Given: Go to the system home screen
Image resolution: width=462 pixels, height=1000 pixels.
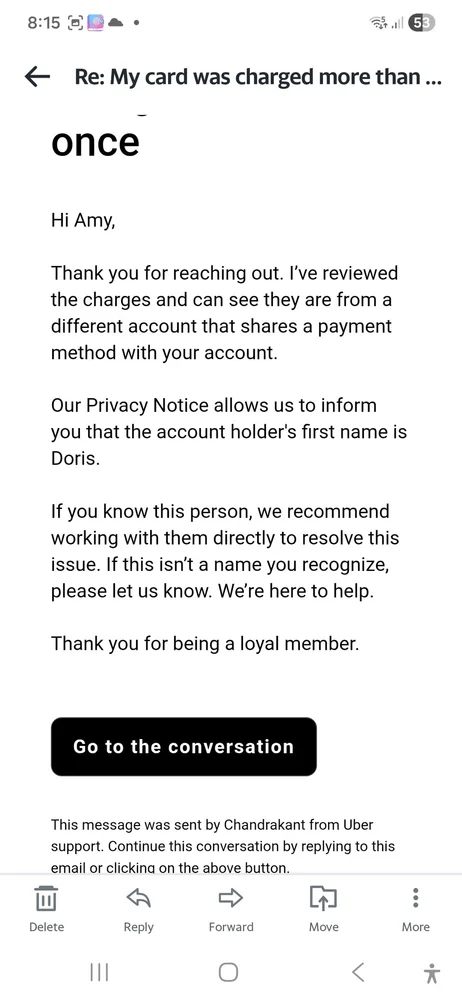Looking at the screenshot, I should coord(228,972).
